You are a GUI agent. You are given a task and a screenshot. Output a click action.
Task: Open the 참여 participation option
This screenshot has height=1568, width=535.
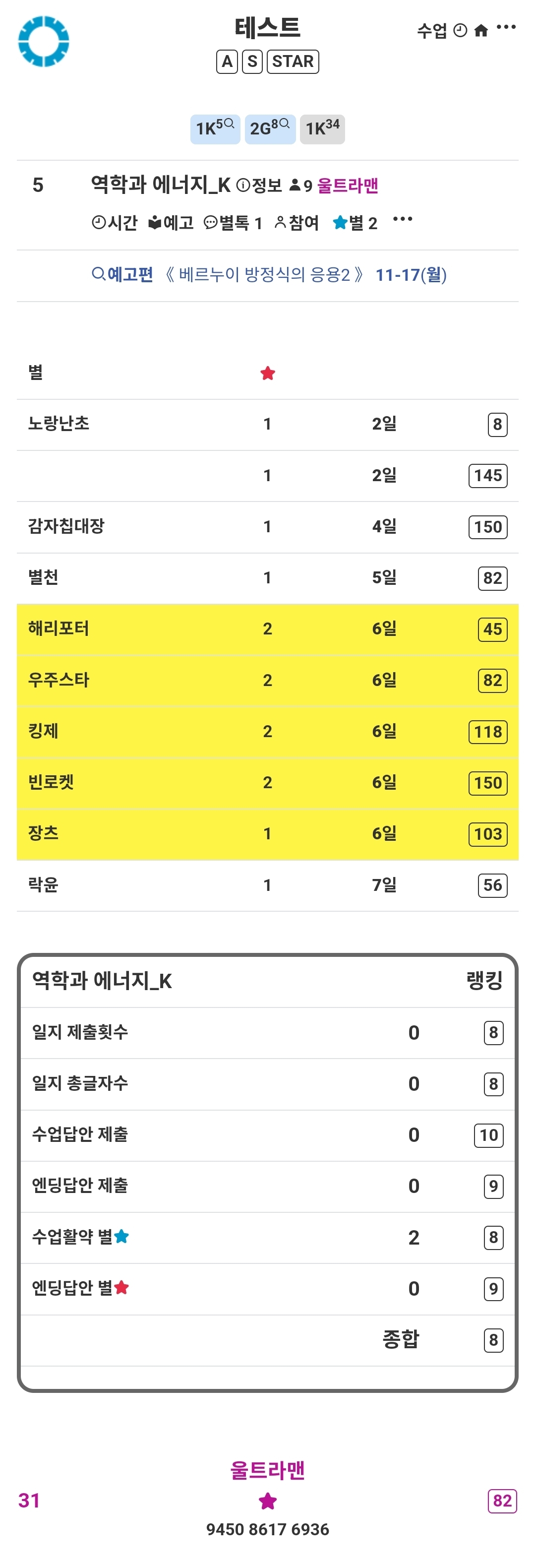point(297,223)
